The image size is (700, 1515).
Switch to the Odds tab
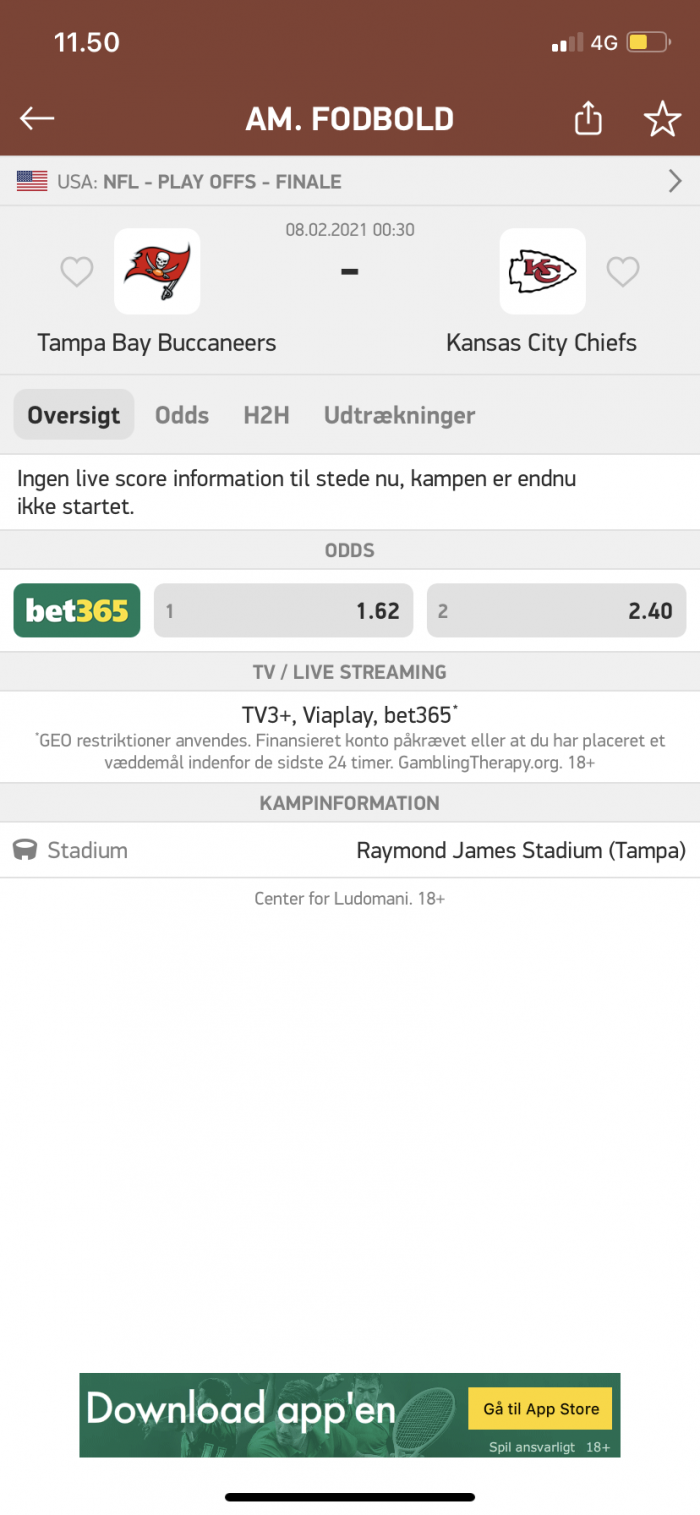182,415
